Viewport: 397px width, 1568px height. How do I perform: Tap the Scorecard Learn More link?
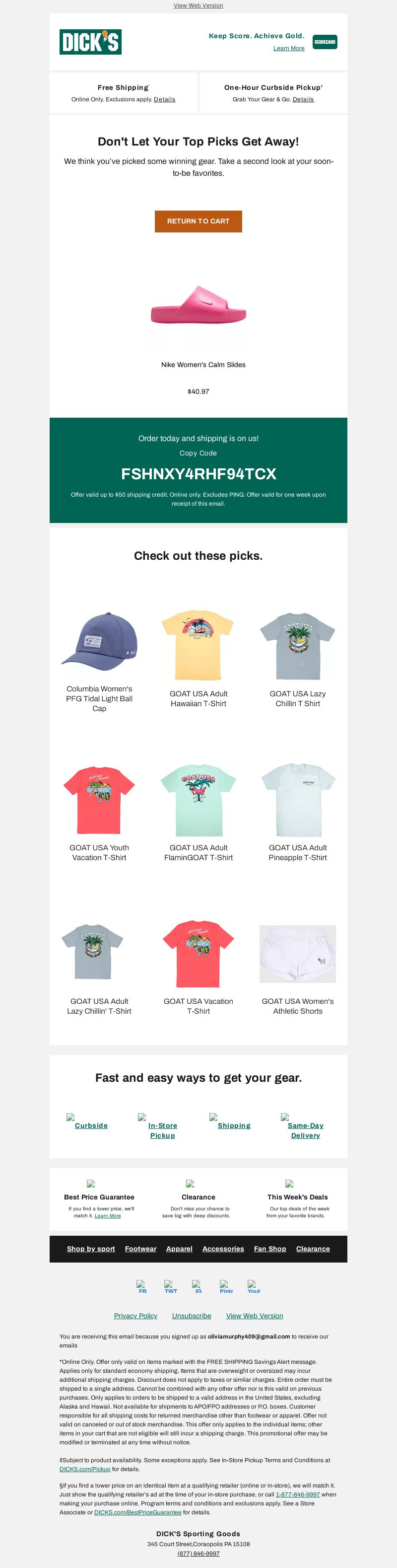(289, 48)
